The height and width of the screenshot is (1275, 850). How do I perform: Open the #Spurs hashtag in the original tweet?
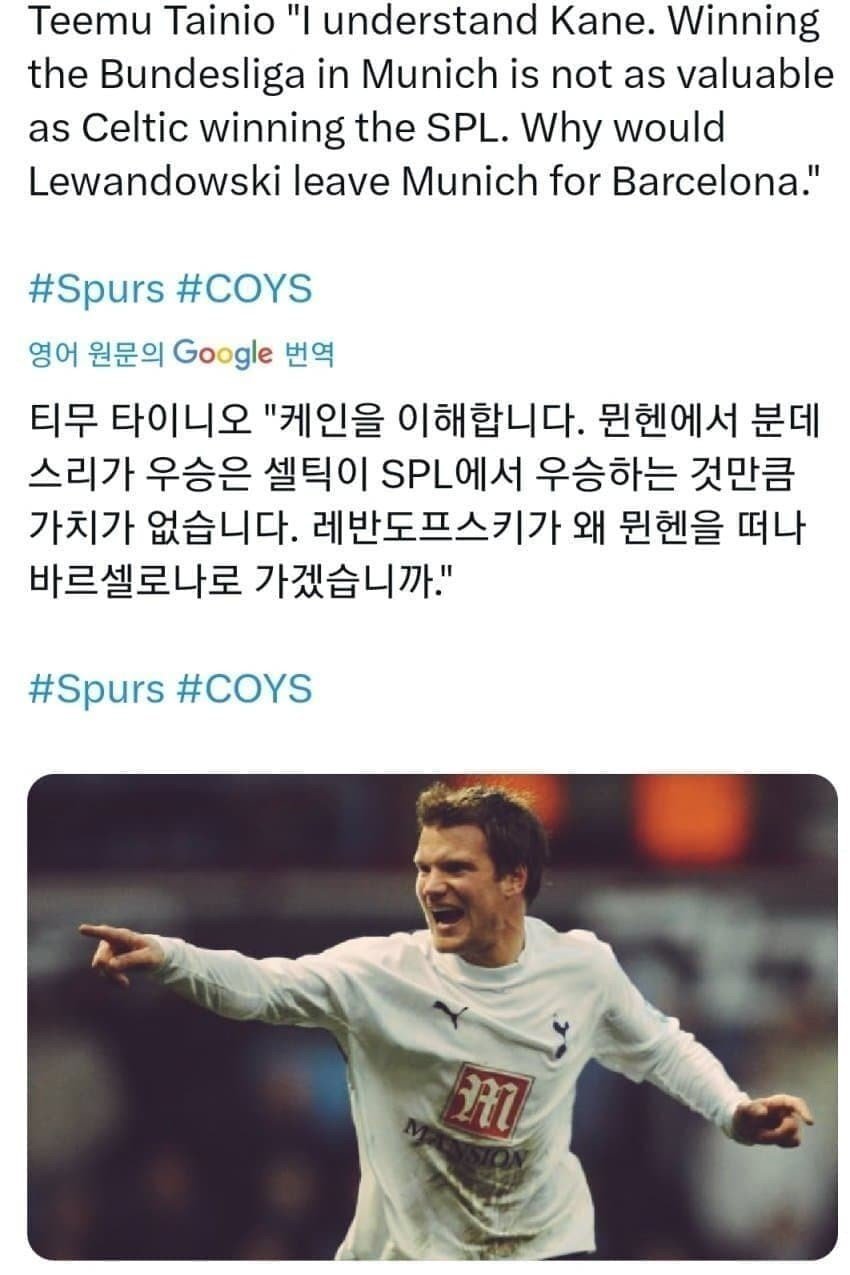point(95,290)
